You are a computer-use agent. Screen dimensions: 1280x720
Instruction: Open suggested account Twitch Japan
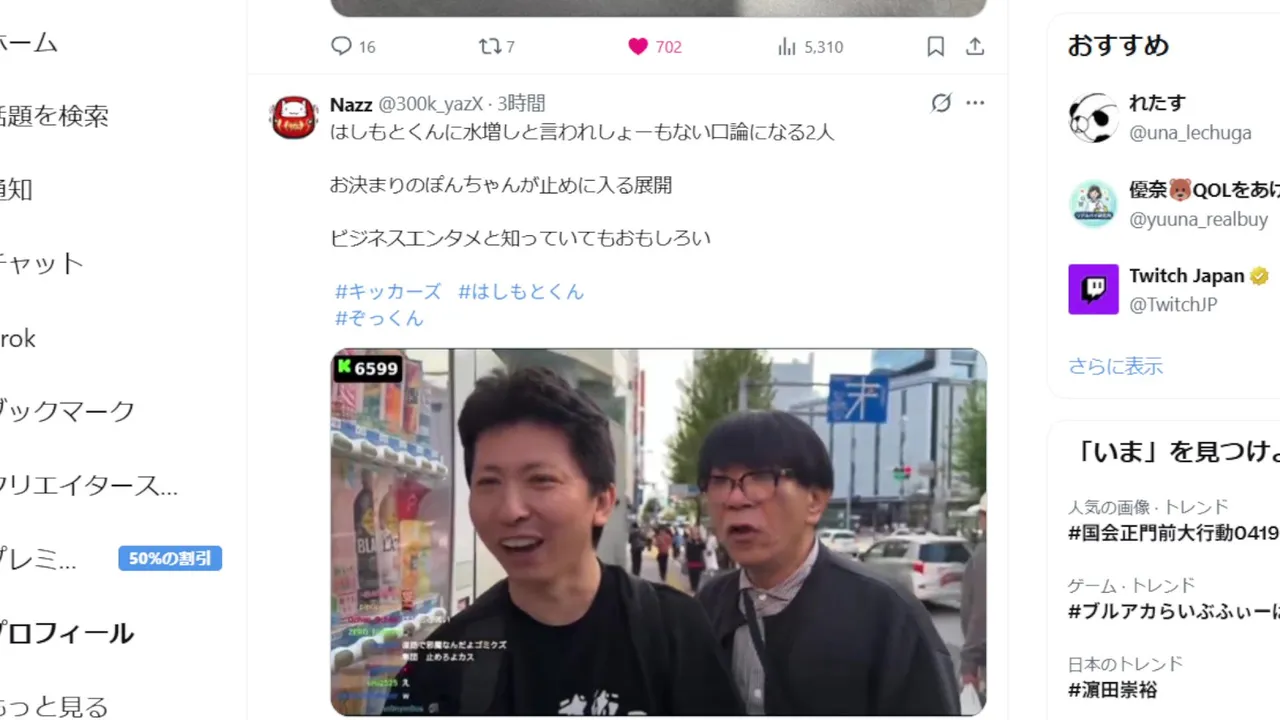(x=1186, y=276)
